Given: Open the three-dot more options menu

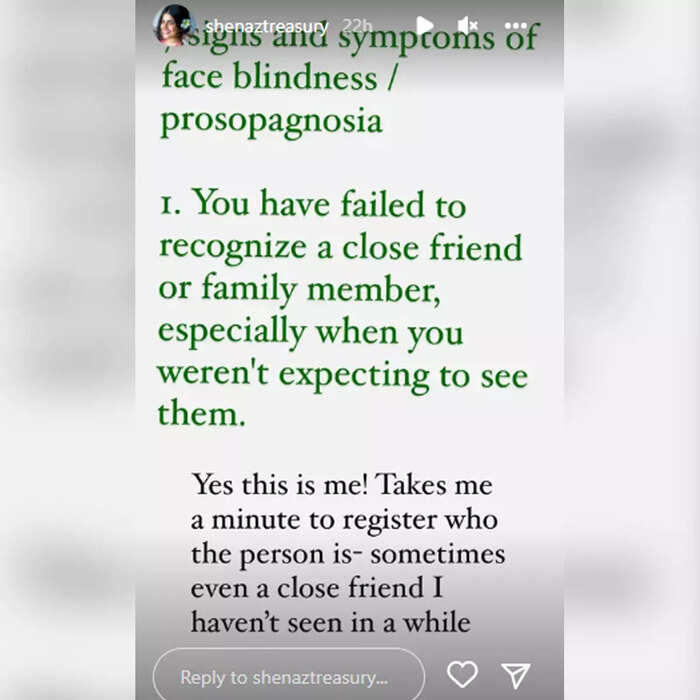Looking at the screenshot, I should [x=516, y=25].
